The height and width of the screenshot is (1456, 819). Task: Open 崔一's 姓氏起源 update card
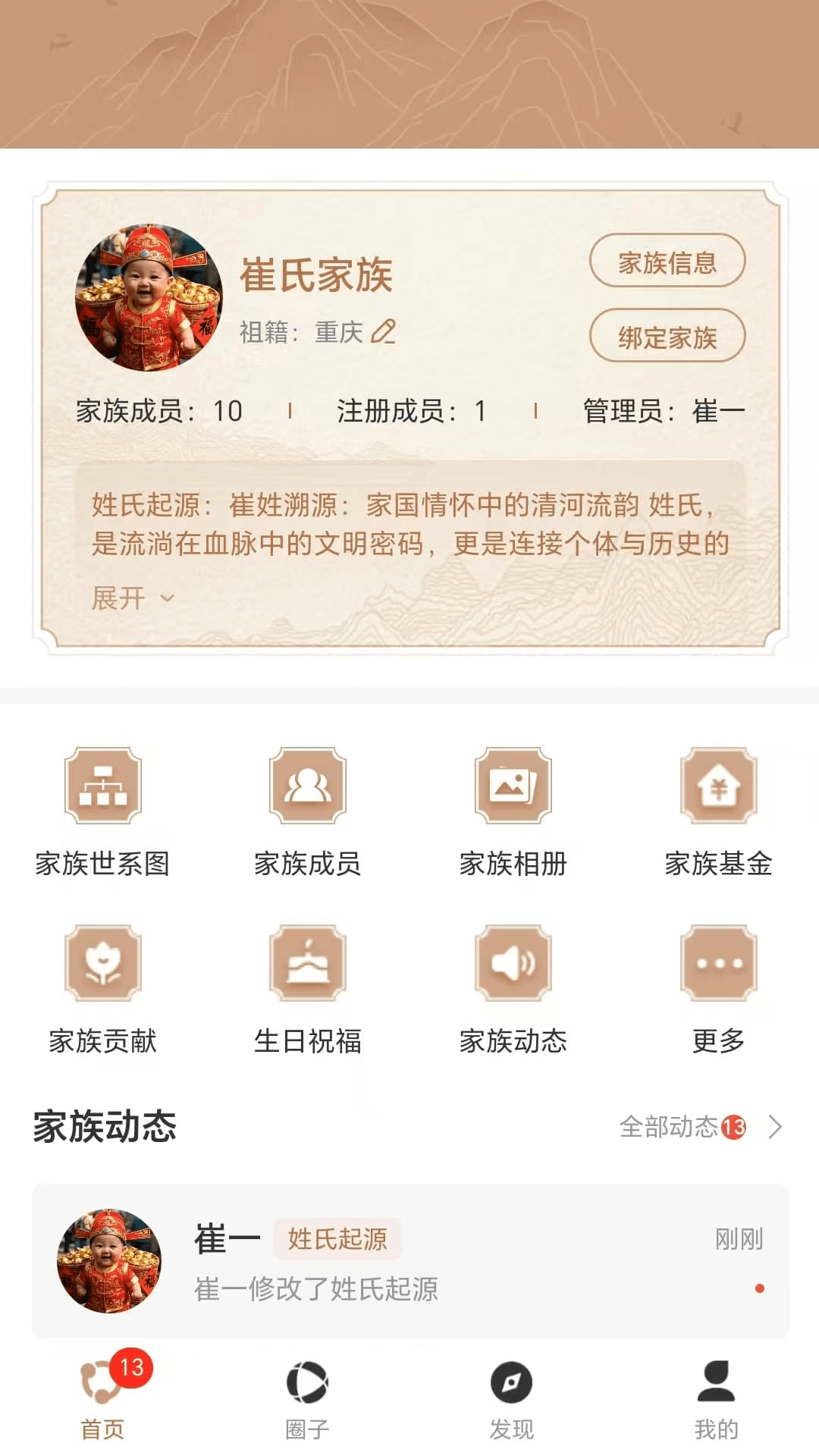tap(409, 1260)
